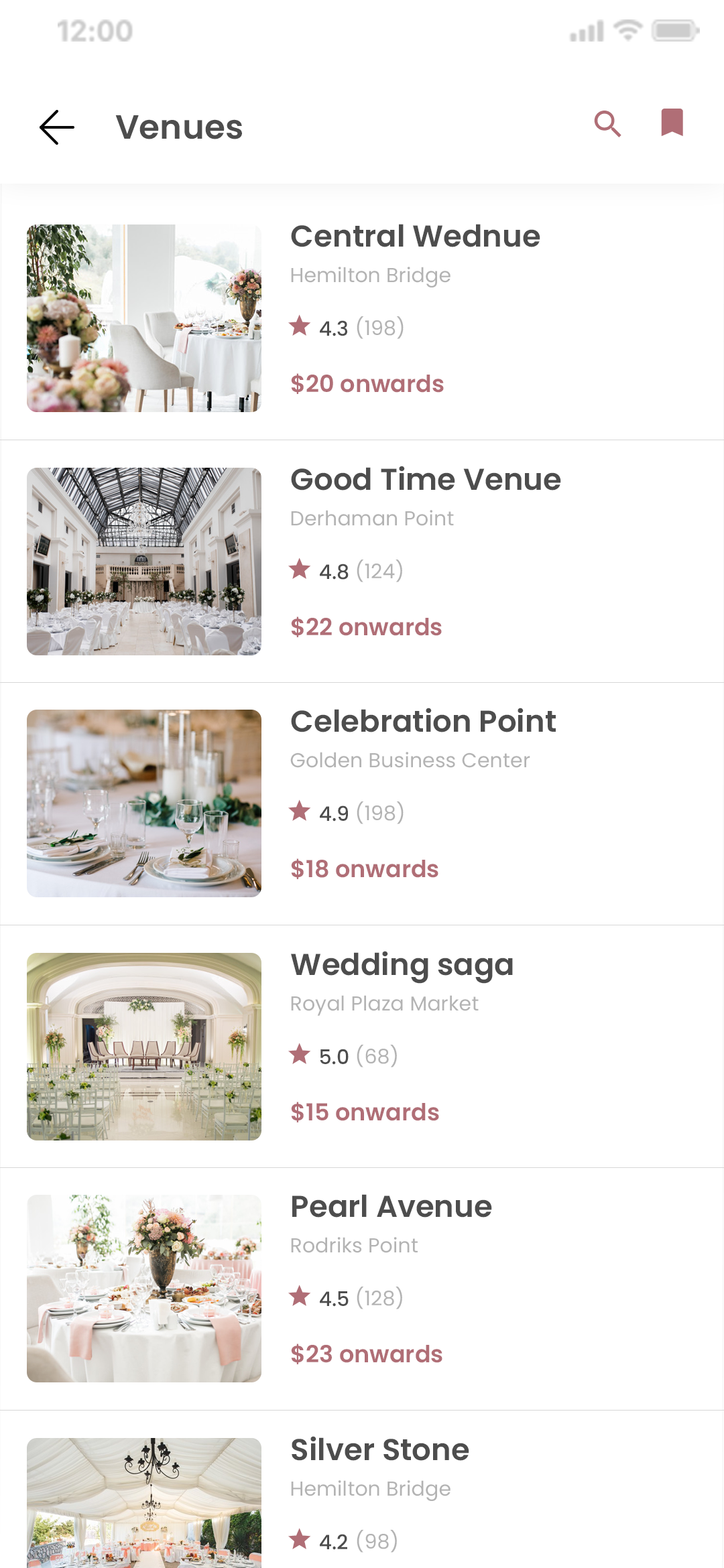Open the search icon in the header
This screenshot has width=724, height=1568.
[x=607, y=124]
